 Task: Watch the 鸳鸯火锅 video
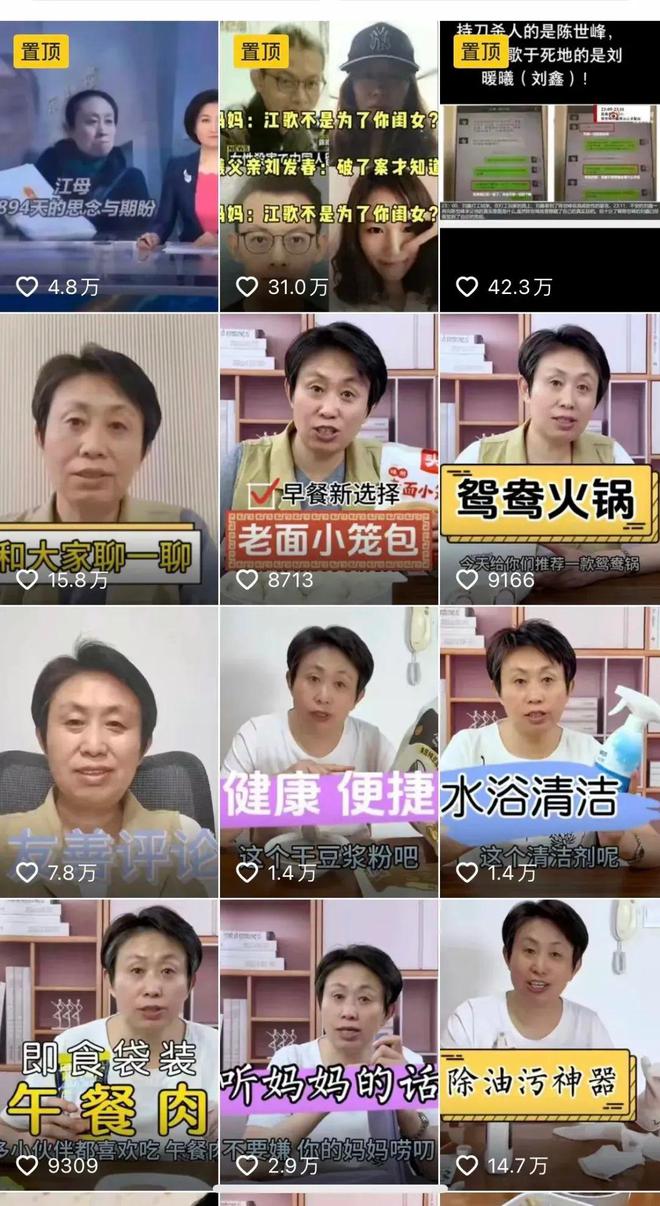tap(549, 458)
